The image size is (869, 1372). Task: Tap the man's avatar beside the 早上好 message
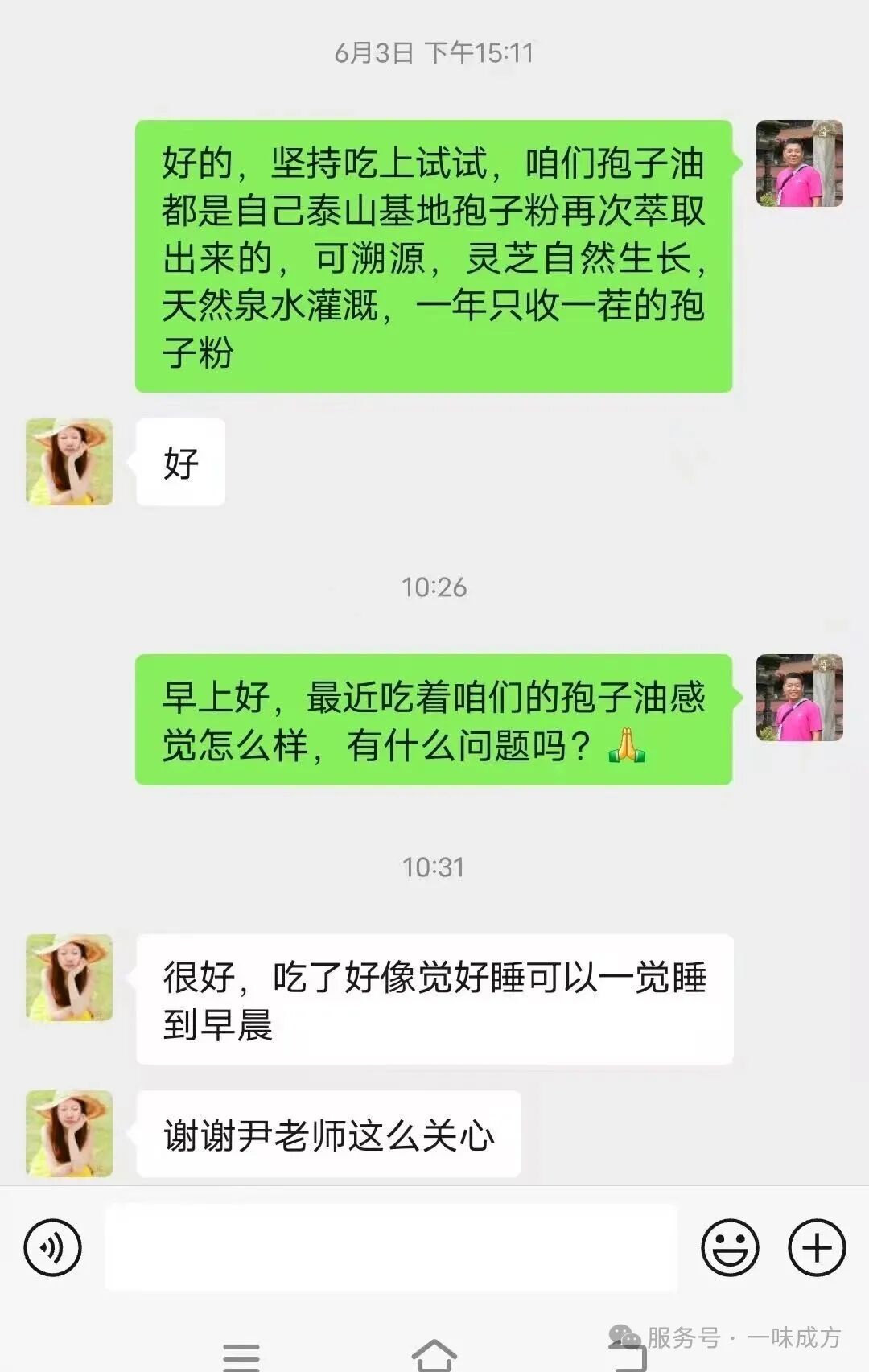tap(799, 698)
